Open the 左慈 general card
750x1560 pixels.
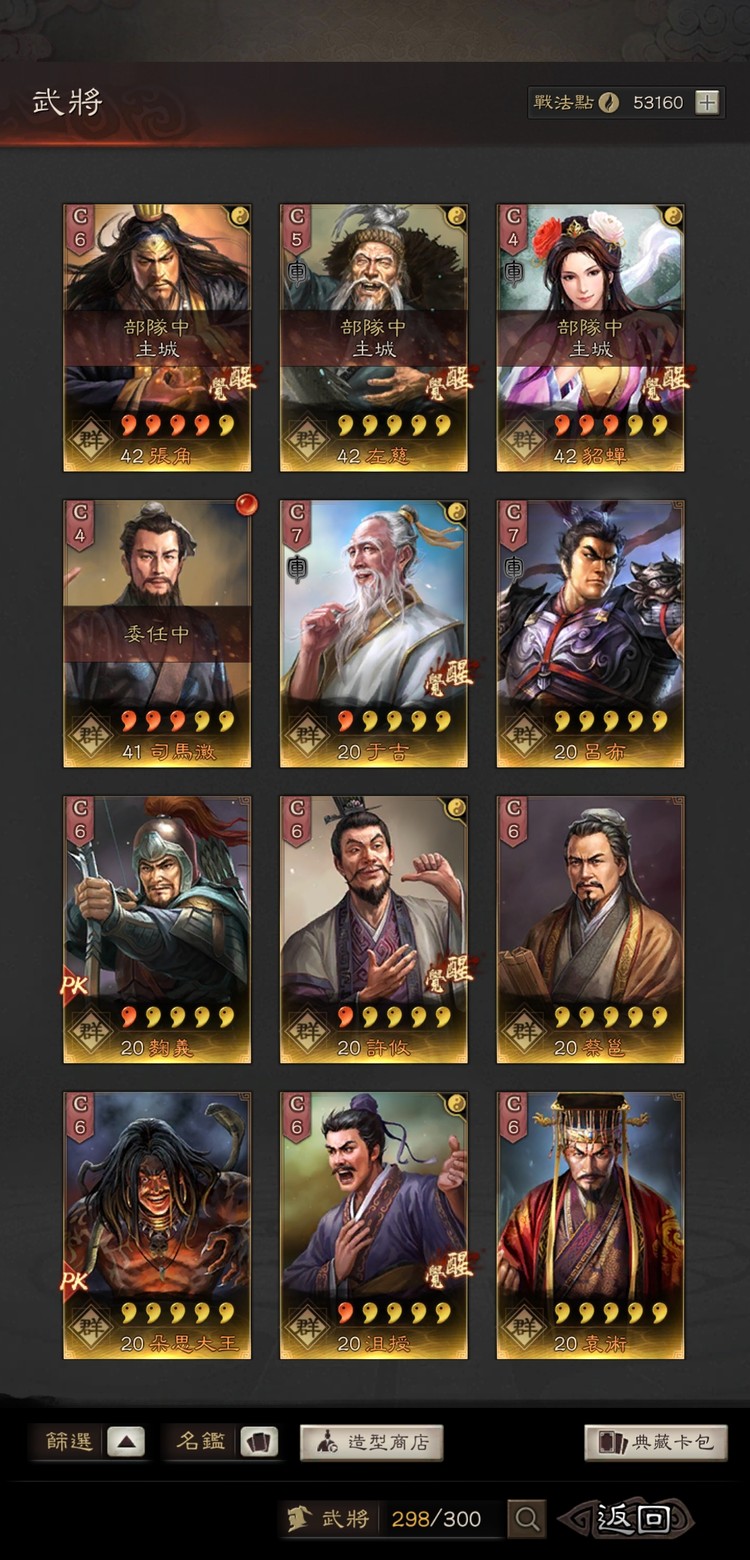point(374,337)
